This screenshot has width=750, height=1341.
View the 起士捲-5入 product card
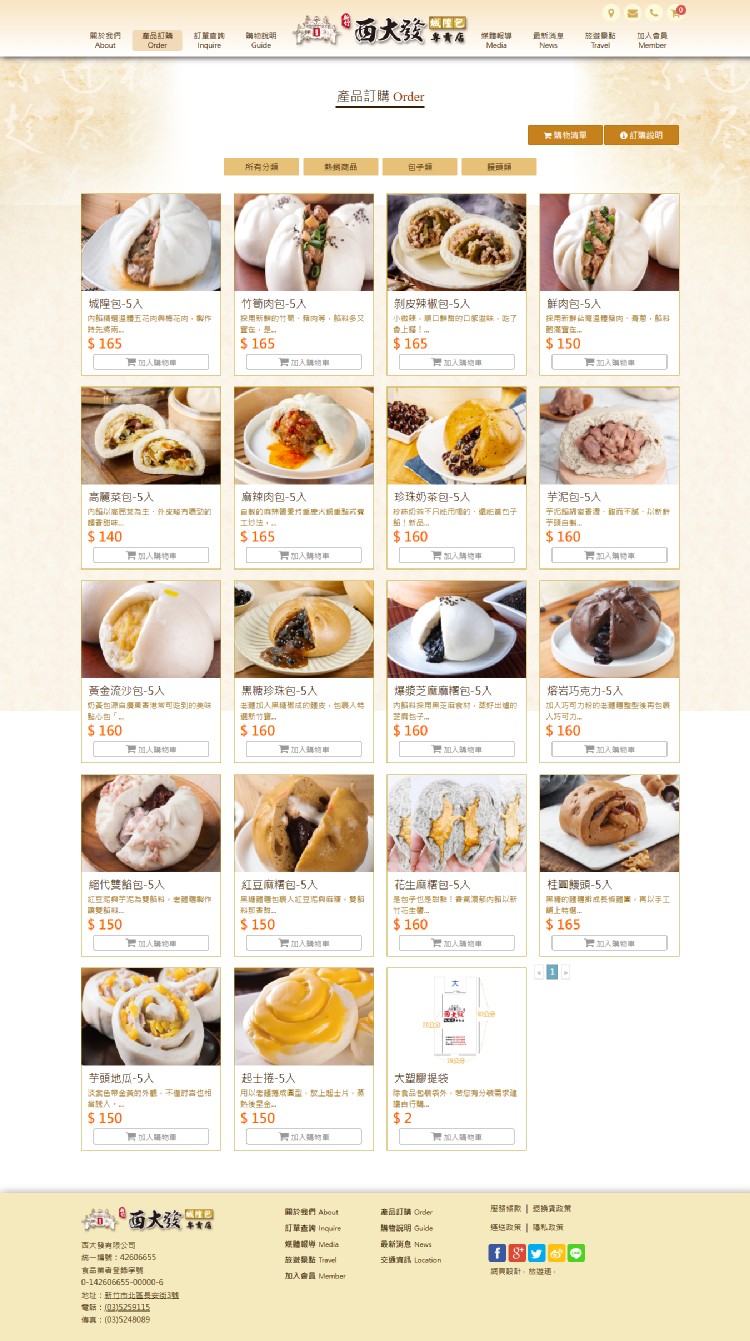coord(304,1058)
